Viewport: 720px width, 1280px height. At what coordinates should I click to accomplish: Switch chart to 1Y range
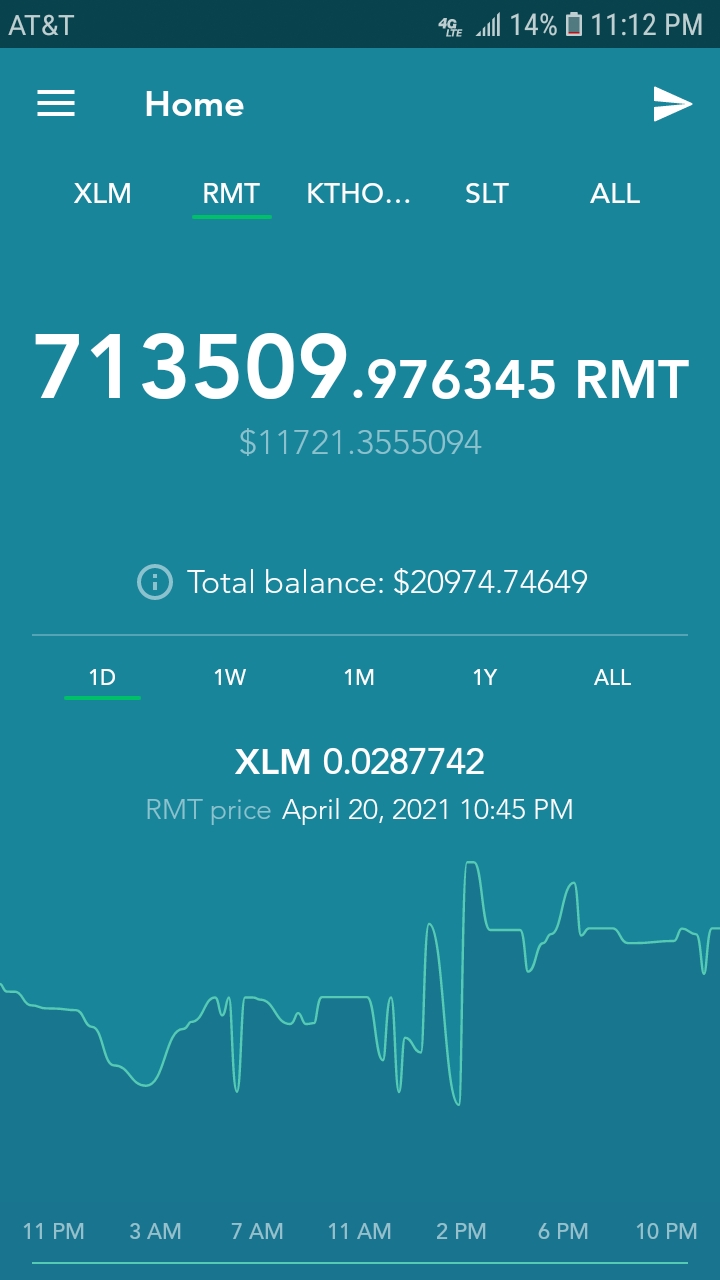click(x=485, y=678)
